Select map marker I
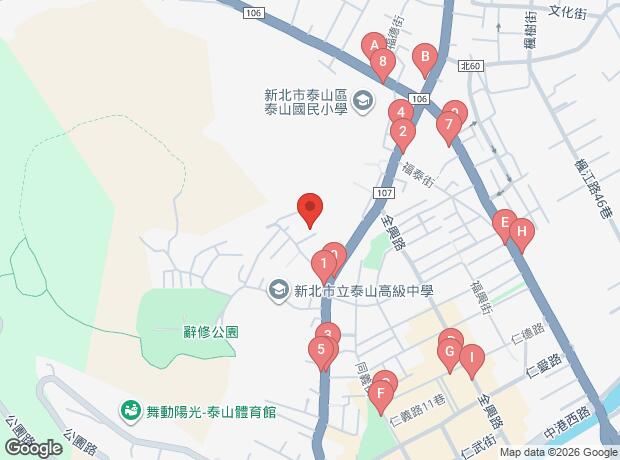 pos(471,357)
